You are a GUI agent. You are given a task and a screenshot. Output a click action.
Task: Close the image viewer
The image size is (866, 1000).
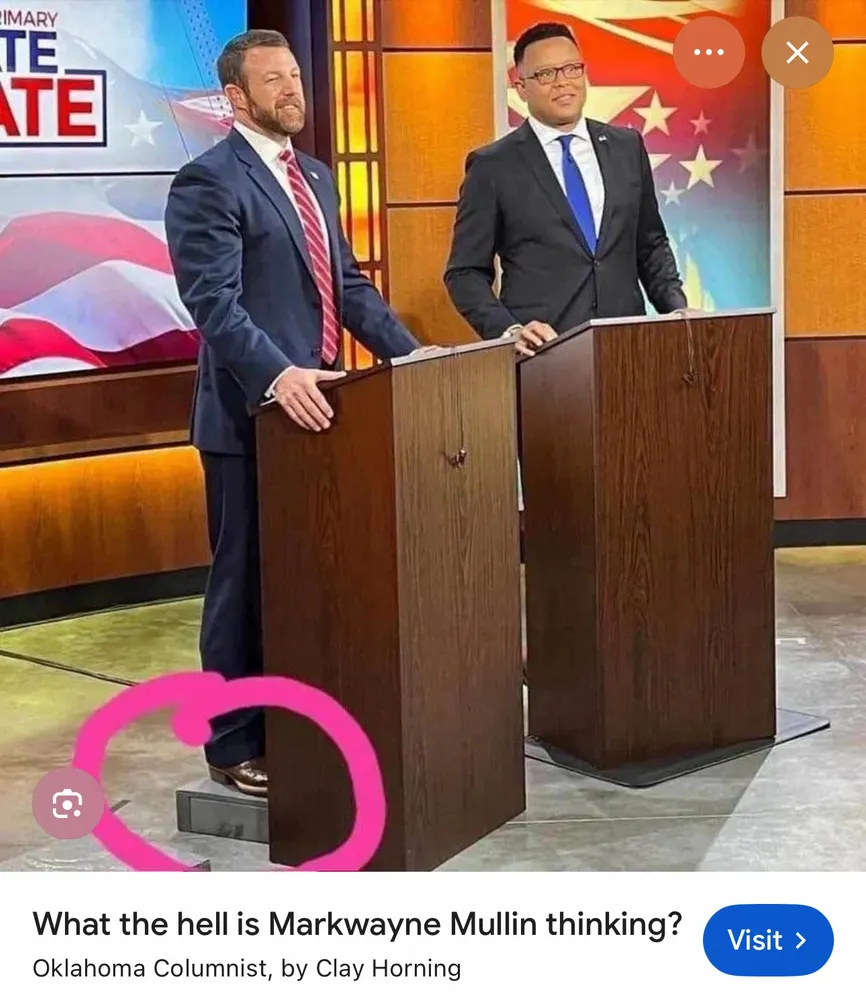pyautogui.click(x=797, y=52)
